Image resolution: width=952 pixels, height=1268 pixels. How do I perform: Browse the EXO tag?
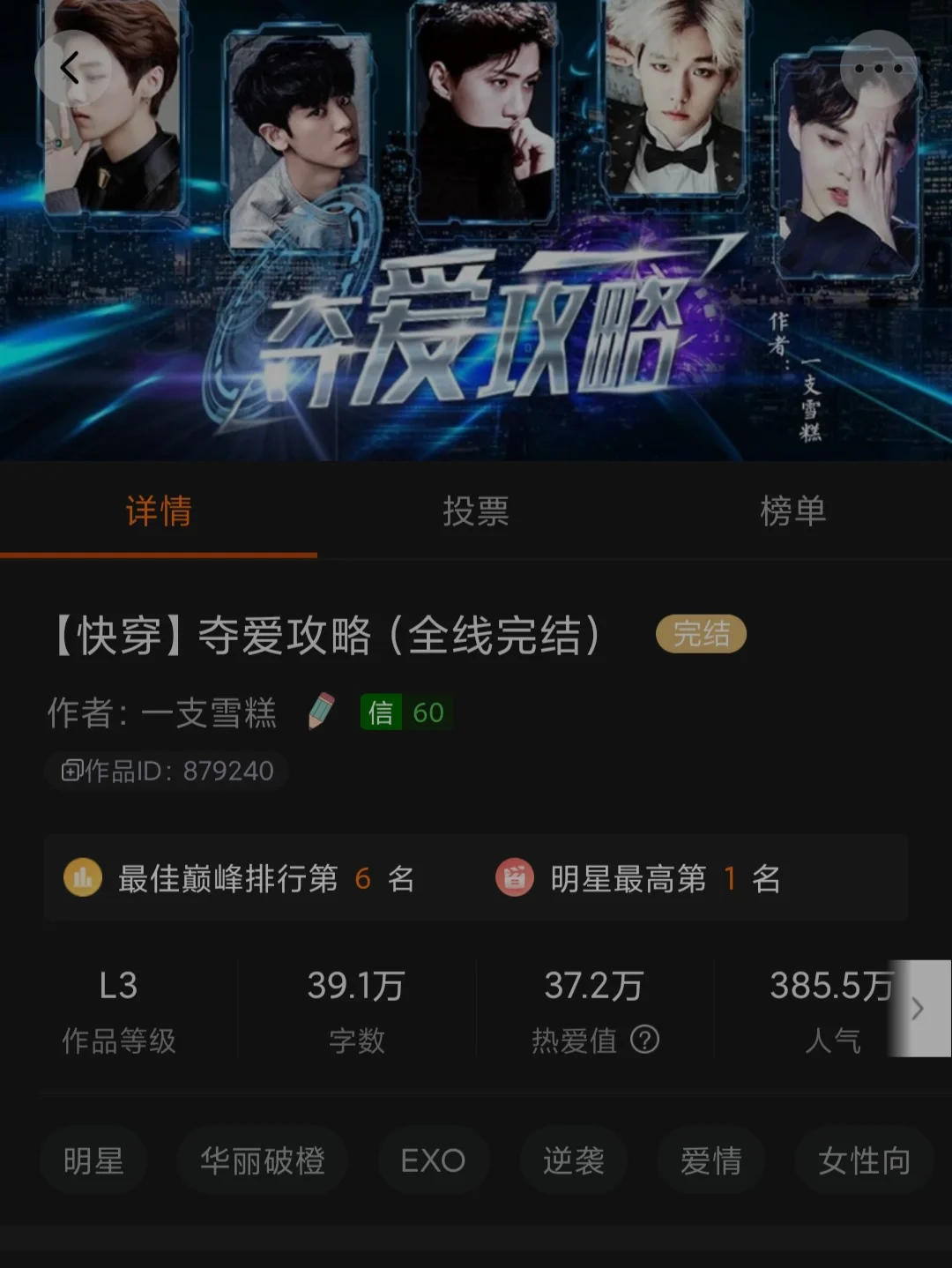pos(433,1160)
